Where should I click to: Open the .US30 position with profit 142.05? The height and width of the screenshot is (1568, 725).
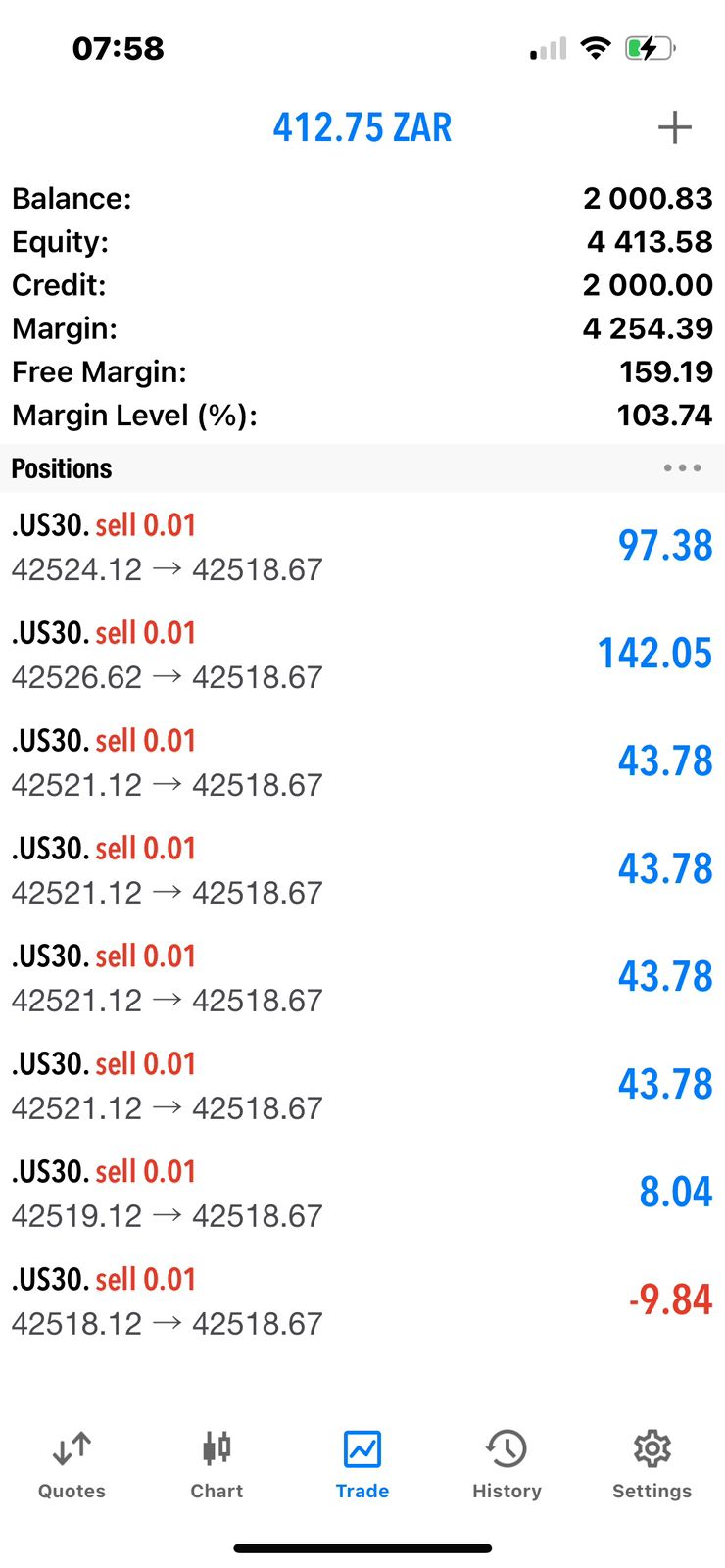(362, 655)
